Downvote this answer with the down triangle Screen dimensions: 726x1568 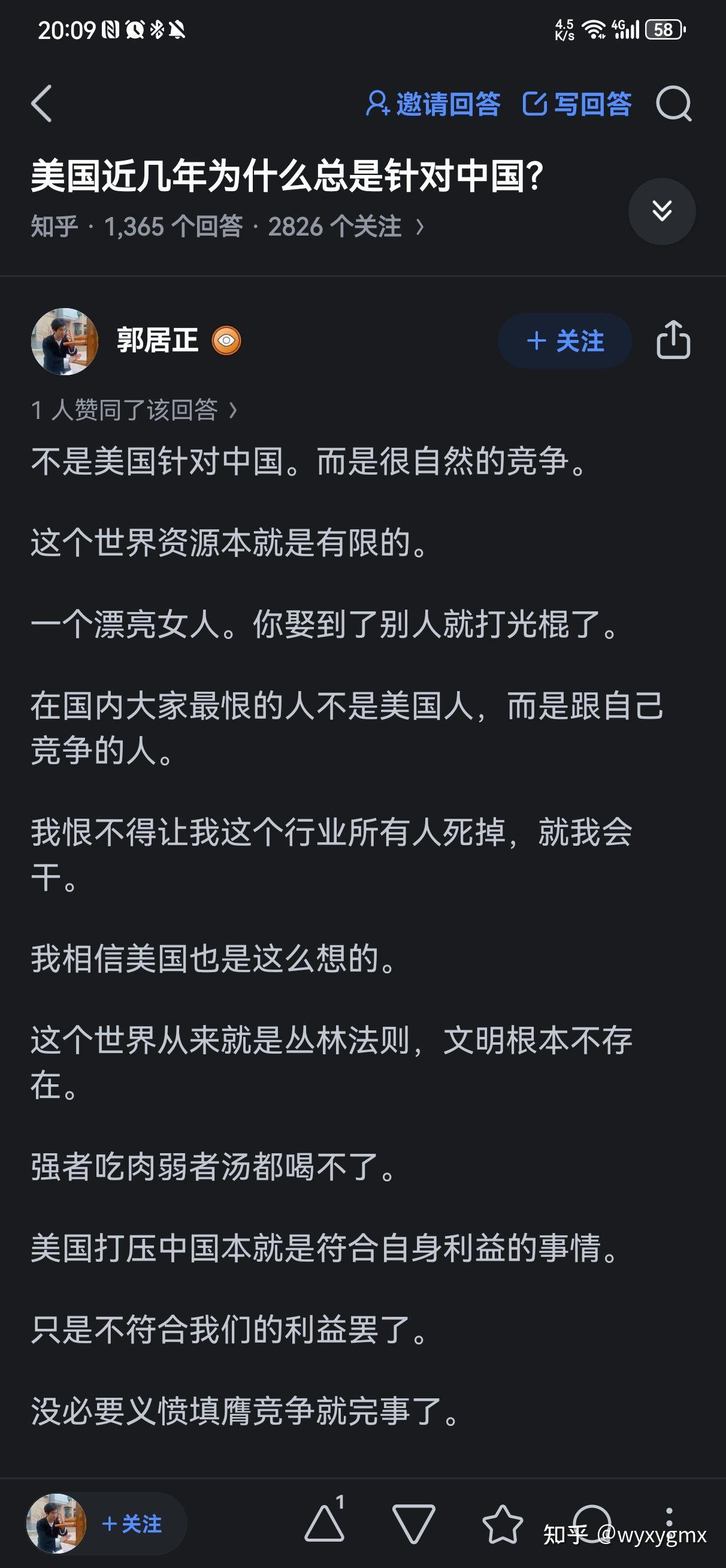pos(414,1524)
